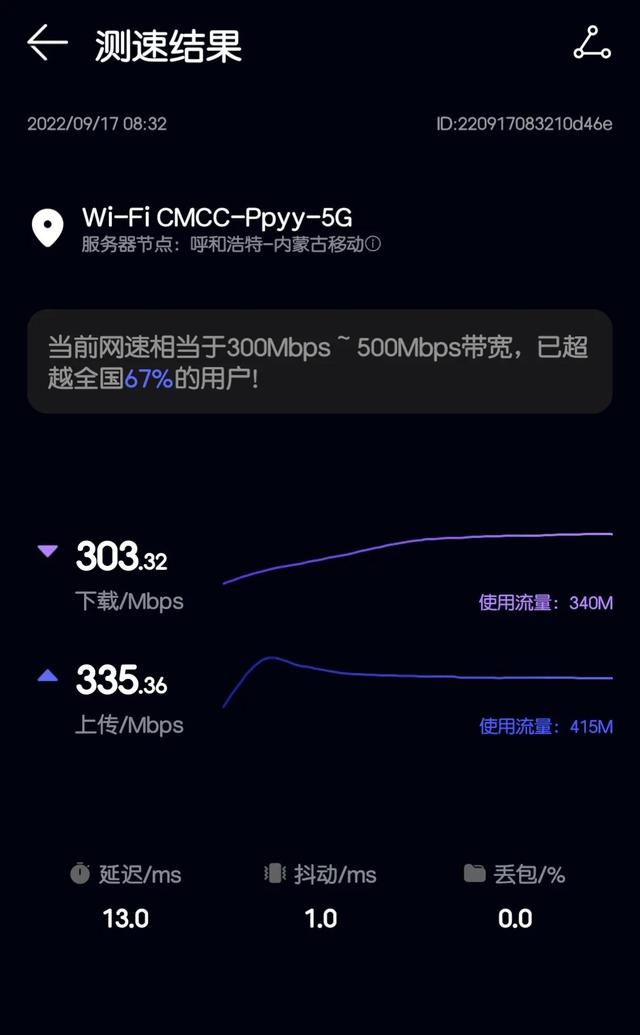Share the speed test result
640x1035 pixels.
point(592,43)
